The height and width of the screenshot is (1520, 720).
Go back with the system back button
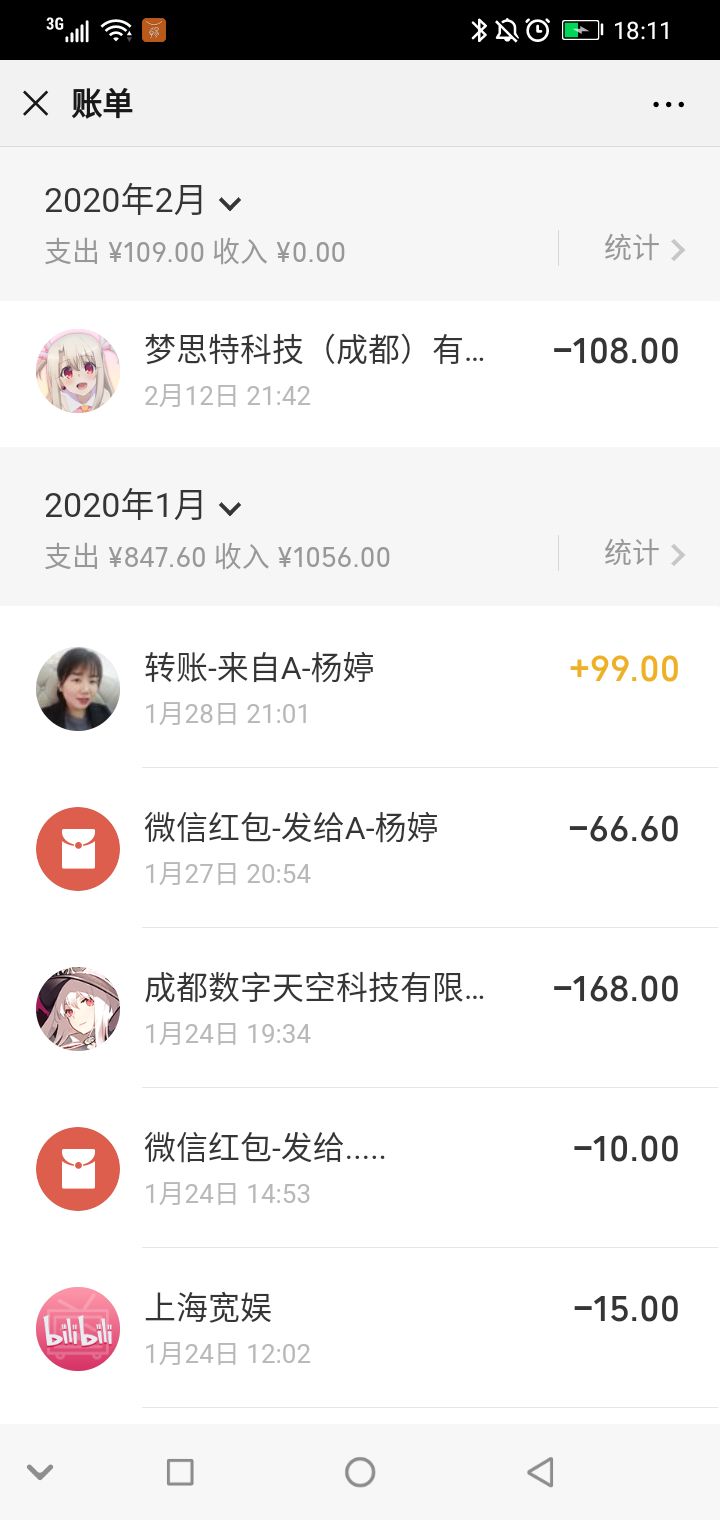pyautogui.click(x=540, y=1472)
